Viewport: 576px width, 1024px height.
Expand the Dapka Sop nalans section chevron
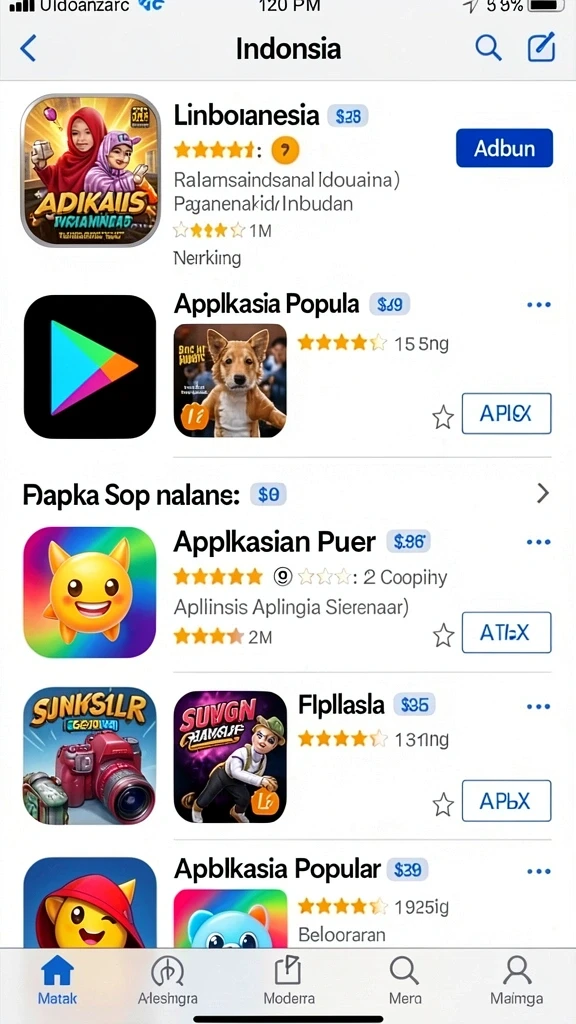click(x=542, y=494)
